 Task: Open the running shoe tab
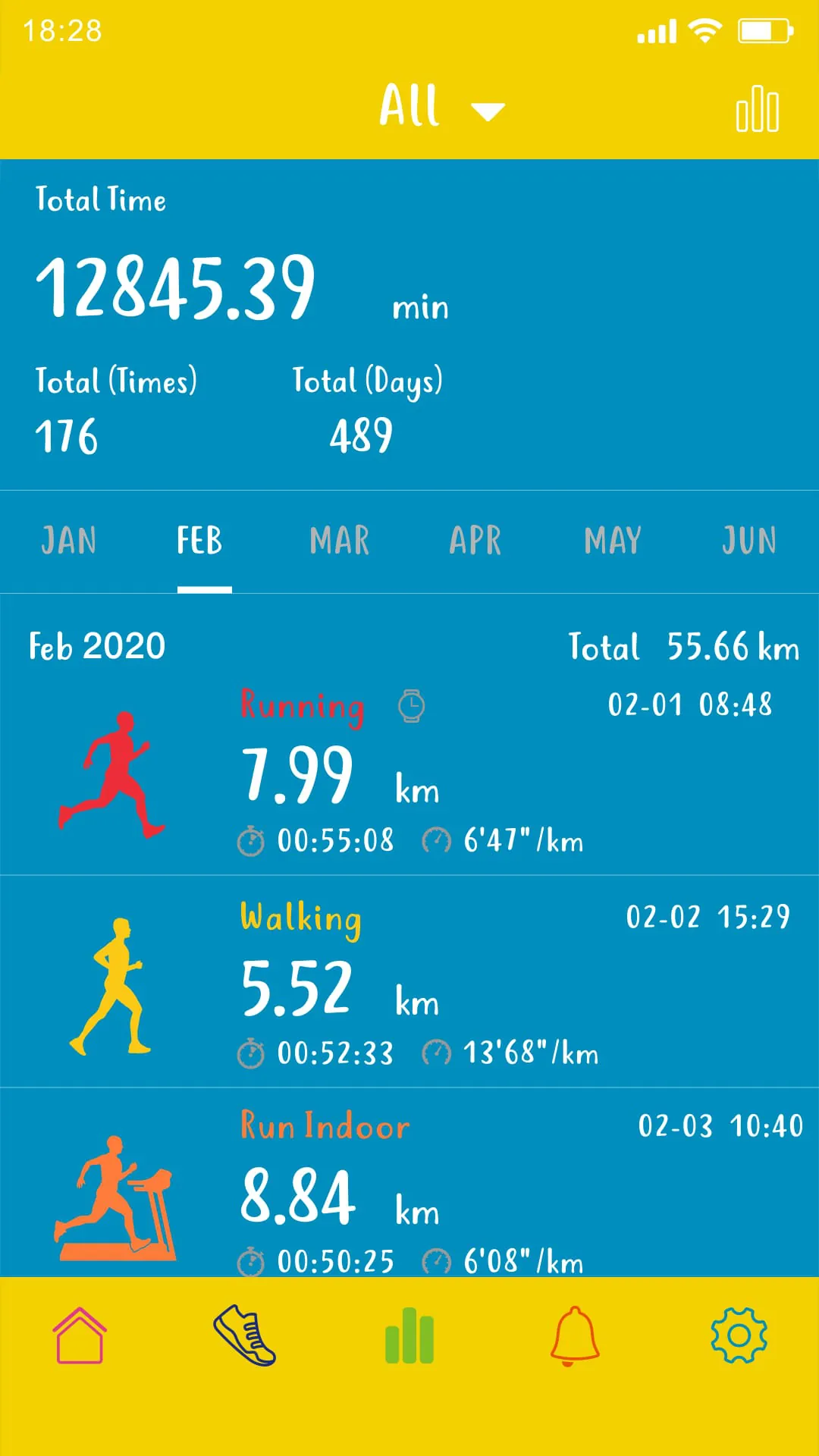point(244,1336)
